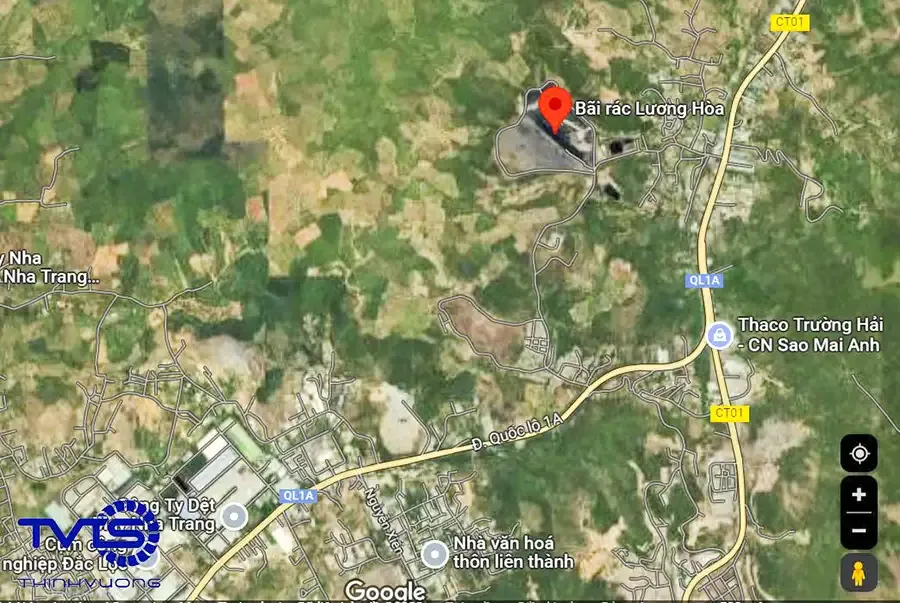Open the Street View pegman
Image resolution: width=900 pixels, height=603 pixels.
(858, 573)
